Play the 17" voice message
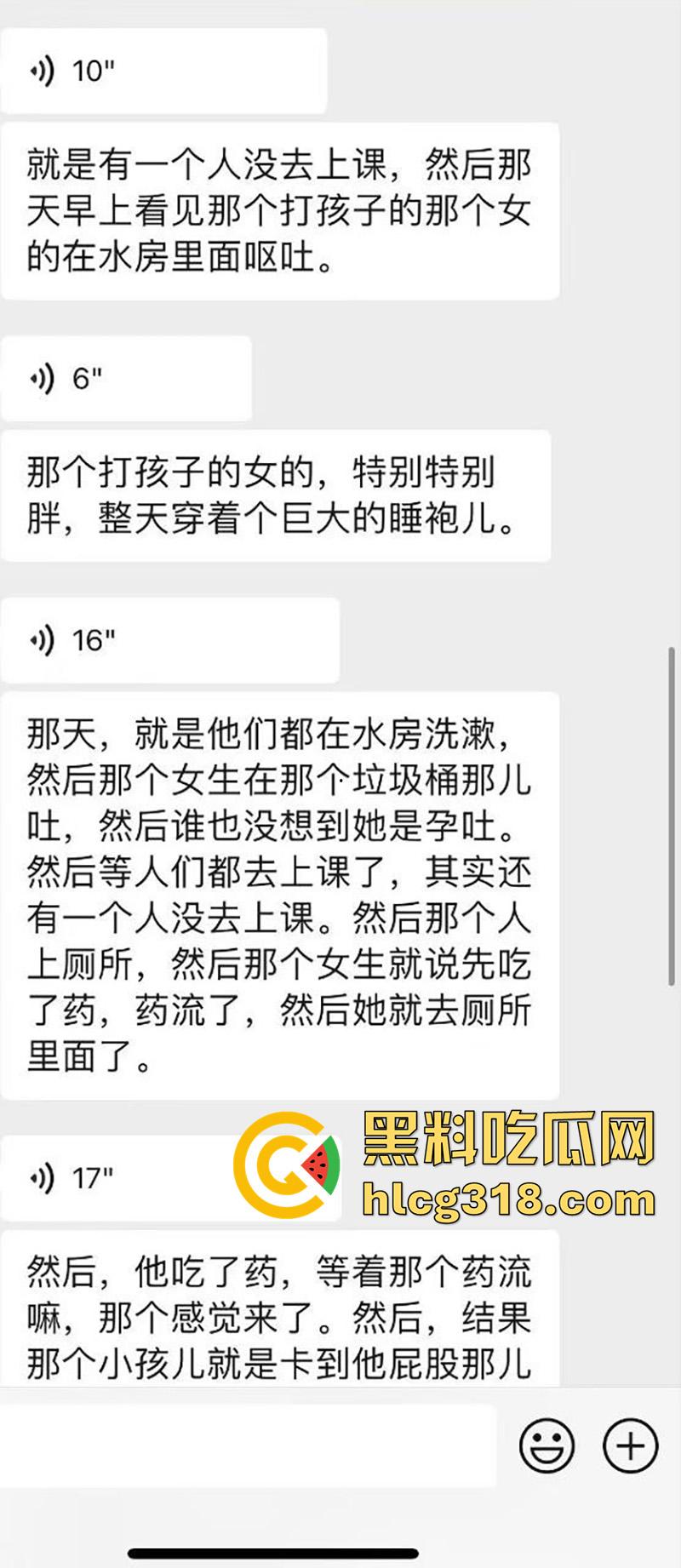This screenshot has width=681, height=1568. [128, 1179]
